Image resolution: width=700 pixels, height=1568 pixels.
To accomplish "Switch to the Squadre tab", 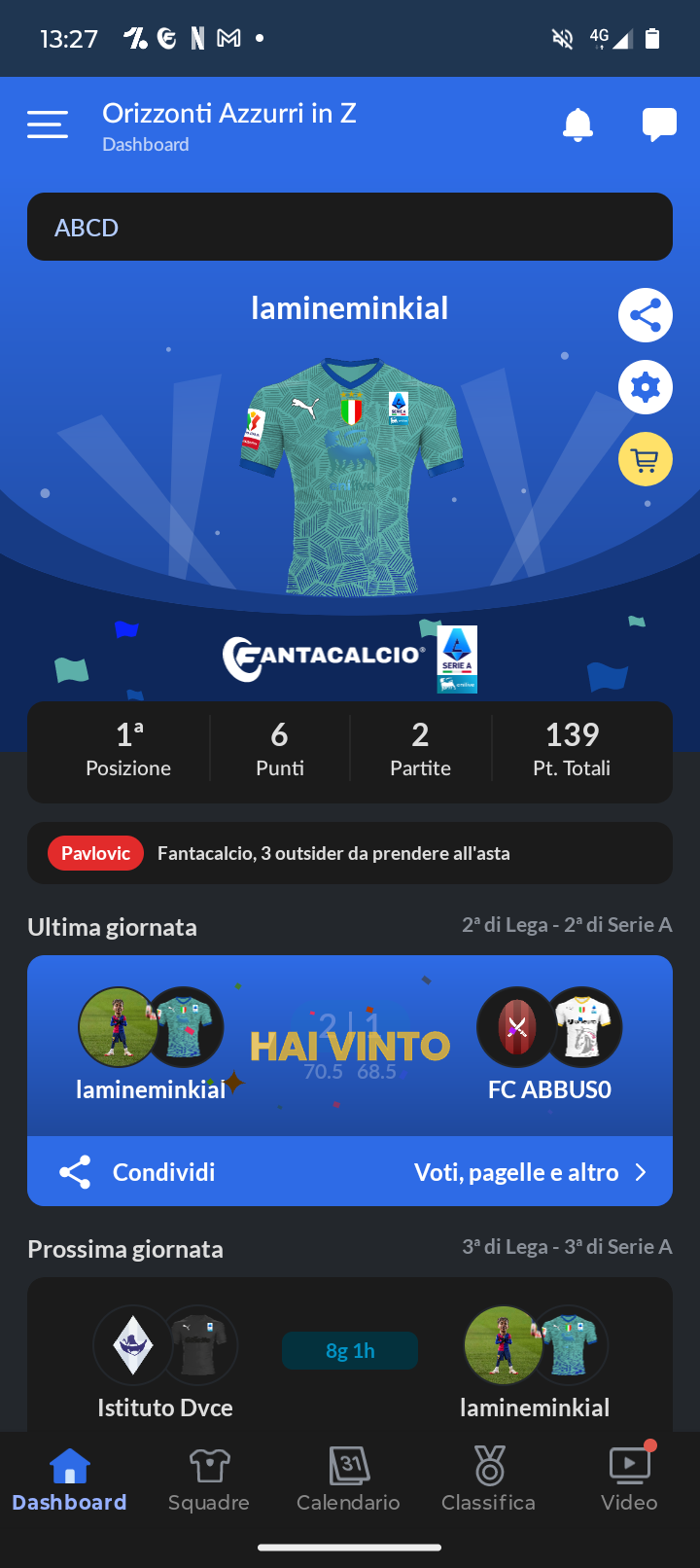I will point(209,1480).
